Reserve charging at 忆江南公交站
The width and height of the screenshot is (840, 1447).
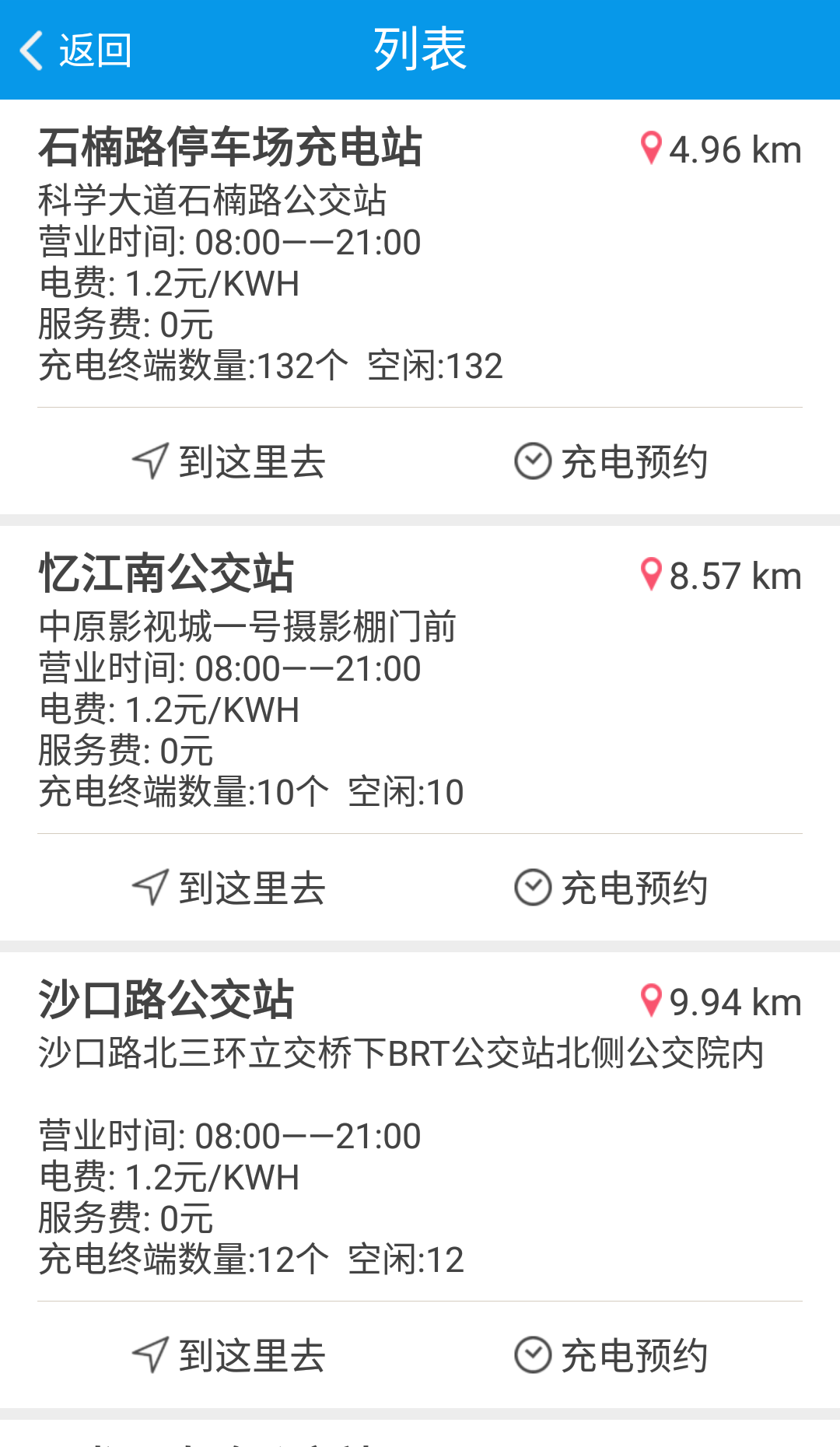611,888
